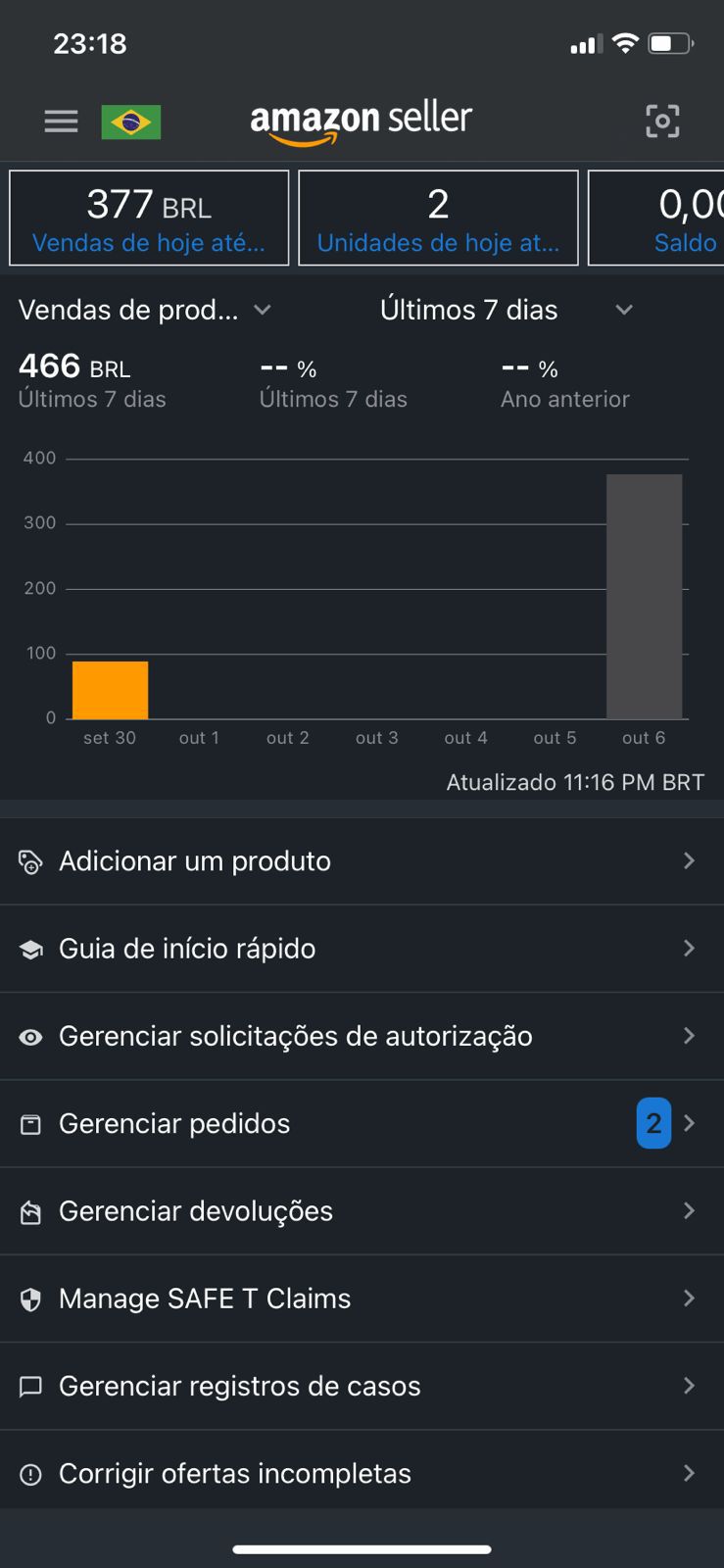This screenshot has width=724, height=1568.
Task: View Gerenciar devoluções
Action: [x=362, y=1211]
